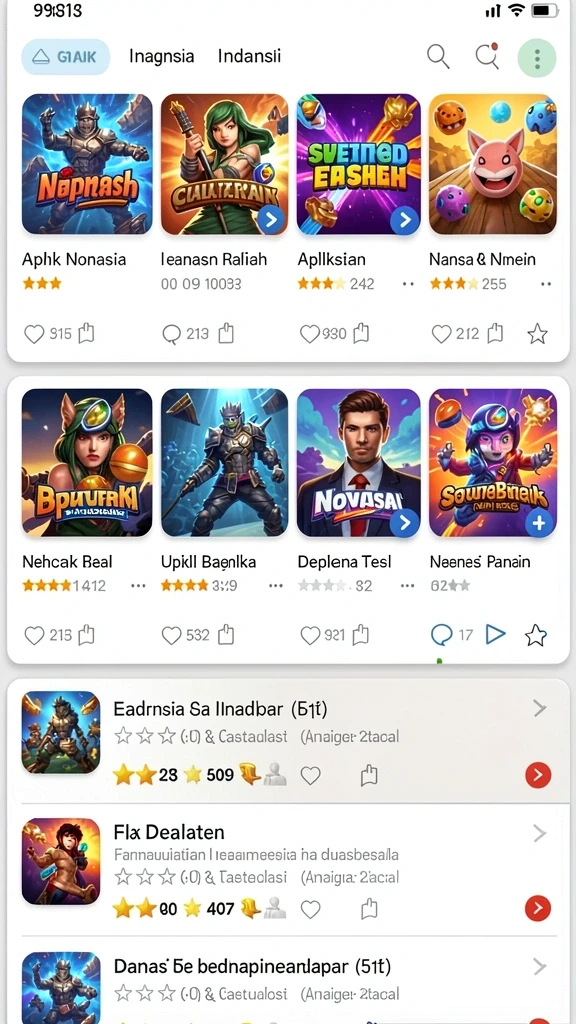Like the Upkll Baenlka game
The image size is (576, 1024).
tap(171, 635)
